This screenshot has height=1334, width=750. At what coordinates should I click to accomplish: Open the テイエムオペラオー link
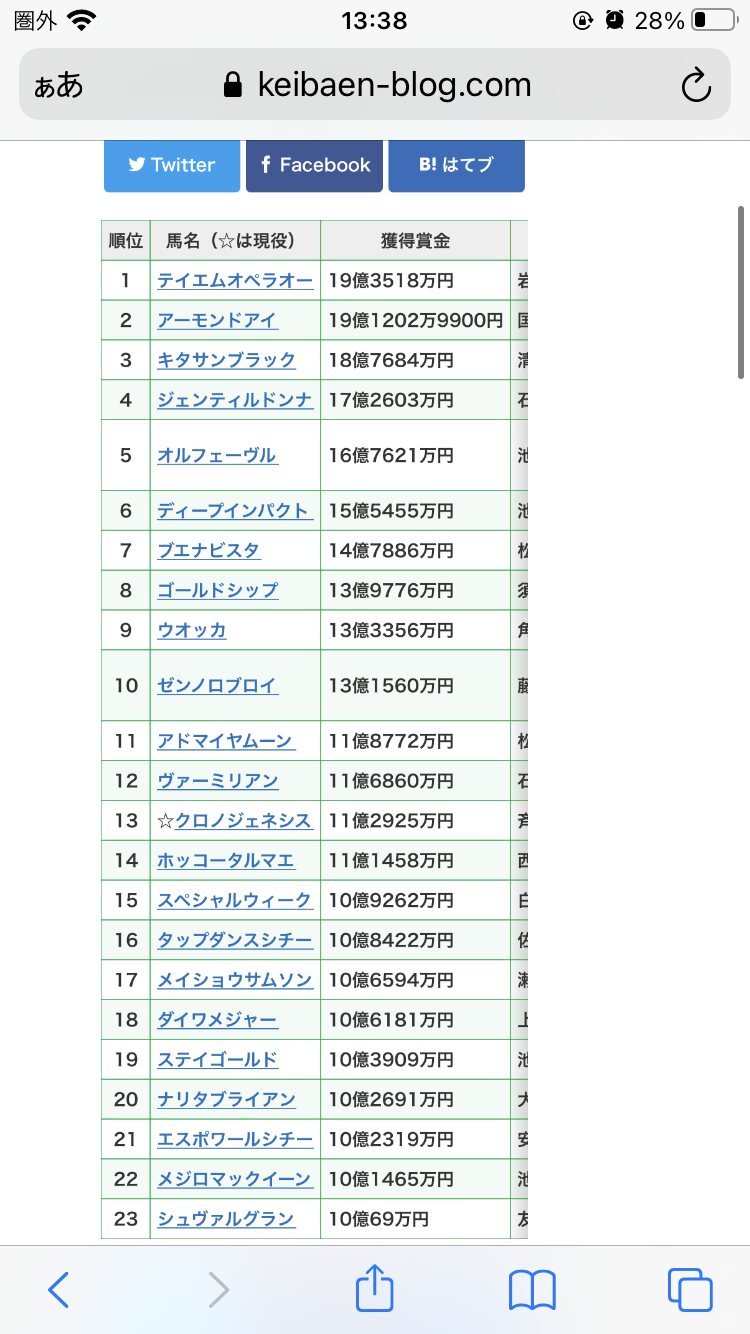click(x=235, y=281)
